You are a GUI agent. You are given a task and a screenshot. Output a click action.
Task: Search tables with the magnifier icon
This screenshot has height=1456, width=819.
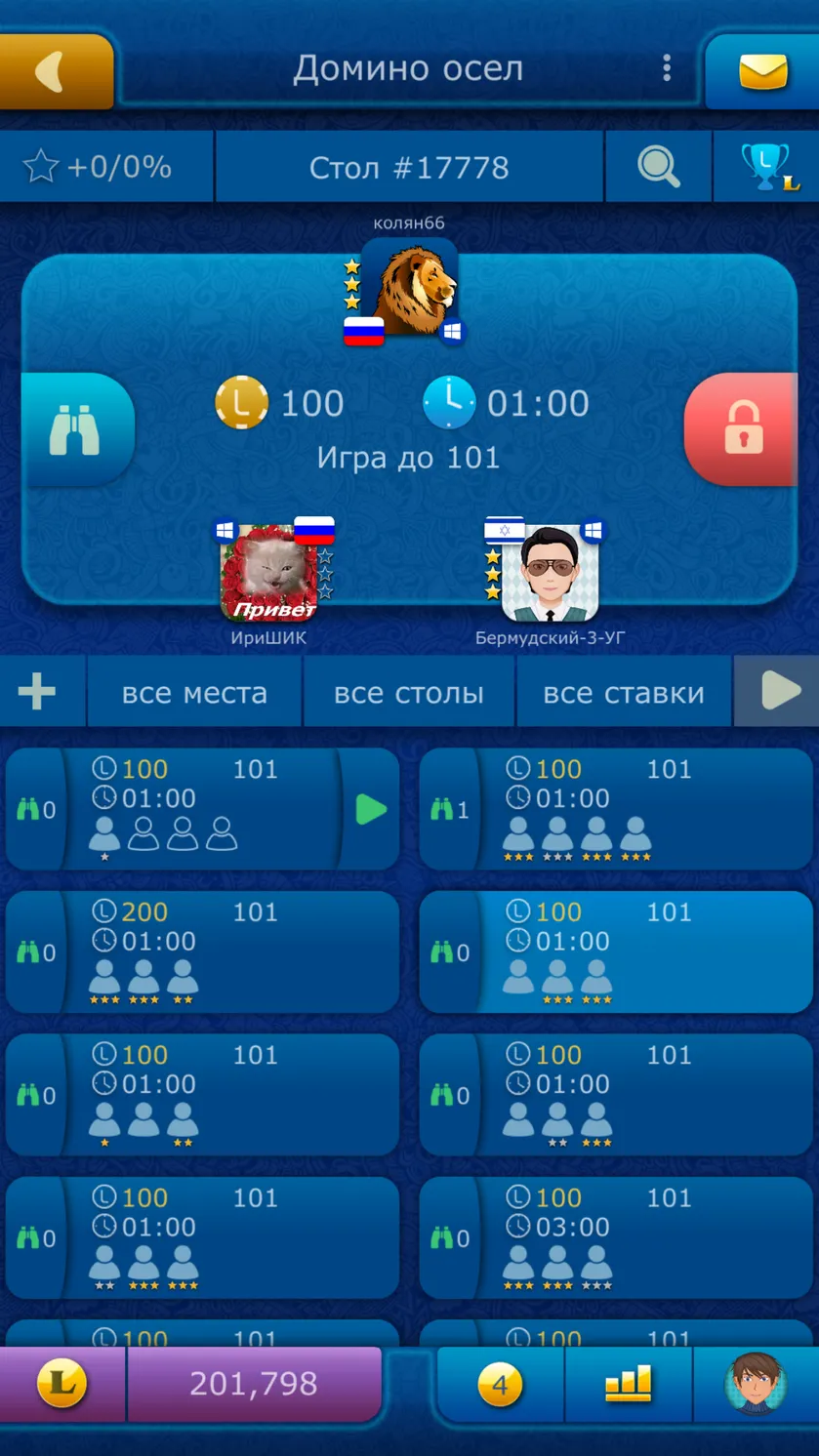pos(659,167)
